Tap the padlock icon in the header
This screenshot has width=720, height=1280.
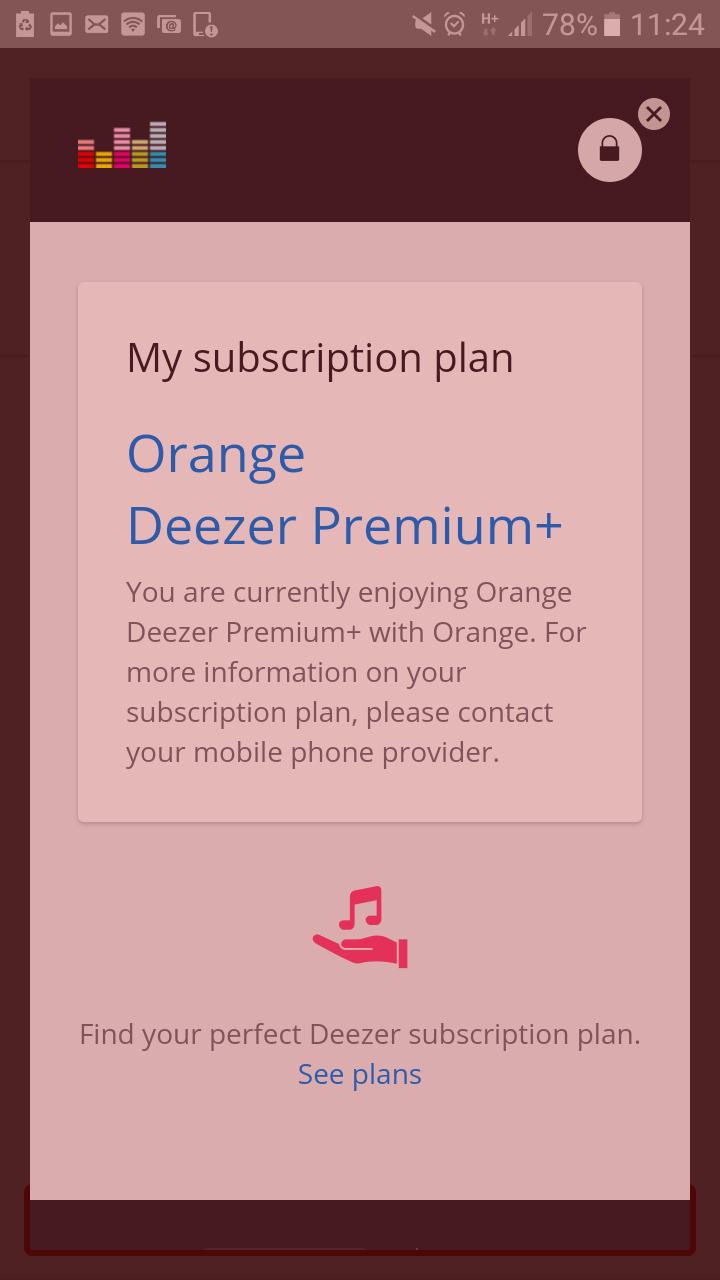coord(609,151)
